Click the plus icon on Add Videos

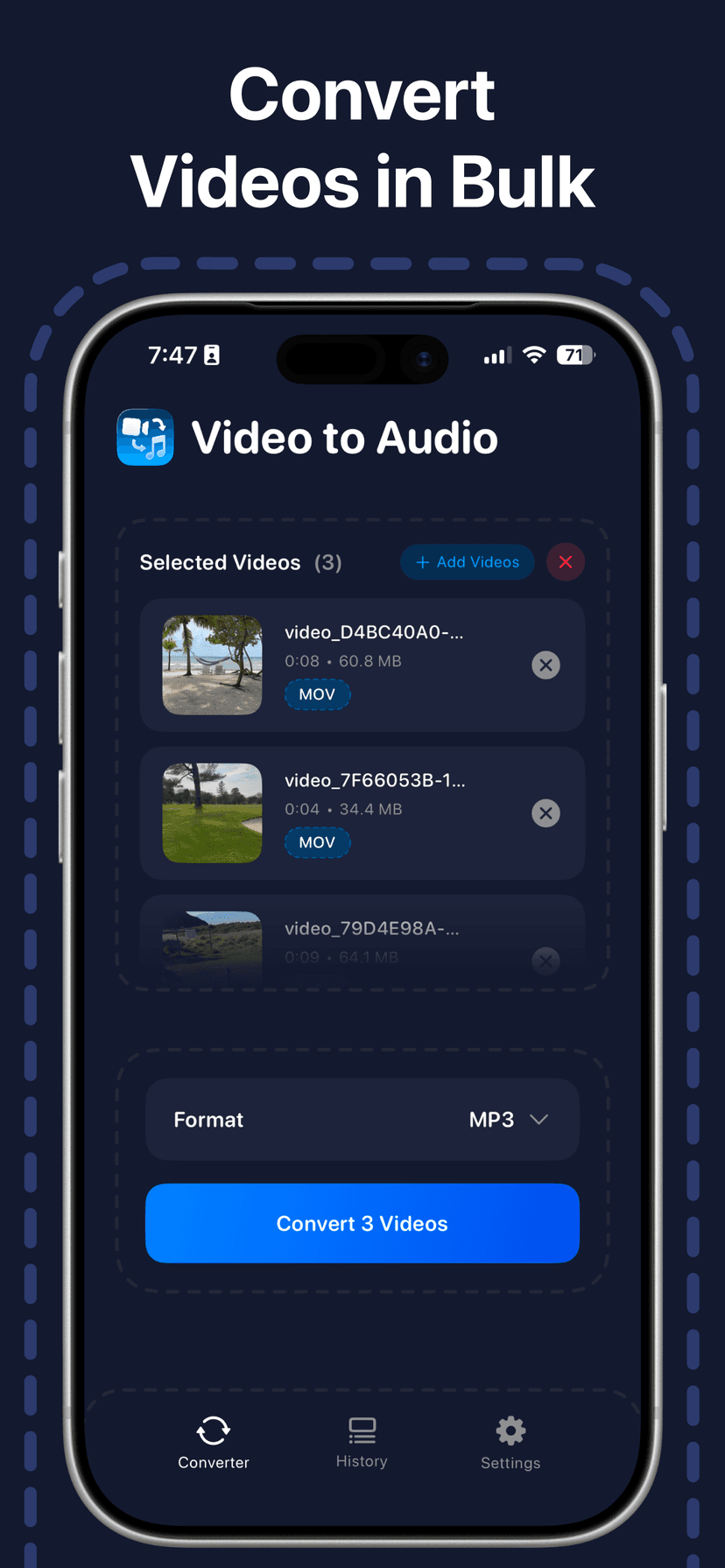(423, 561)
